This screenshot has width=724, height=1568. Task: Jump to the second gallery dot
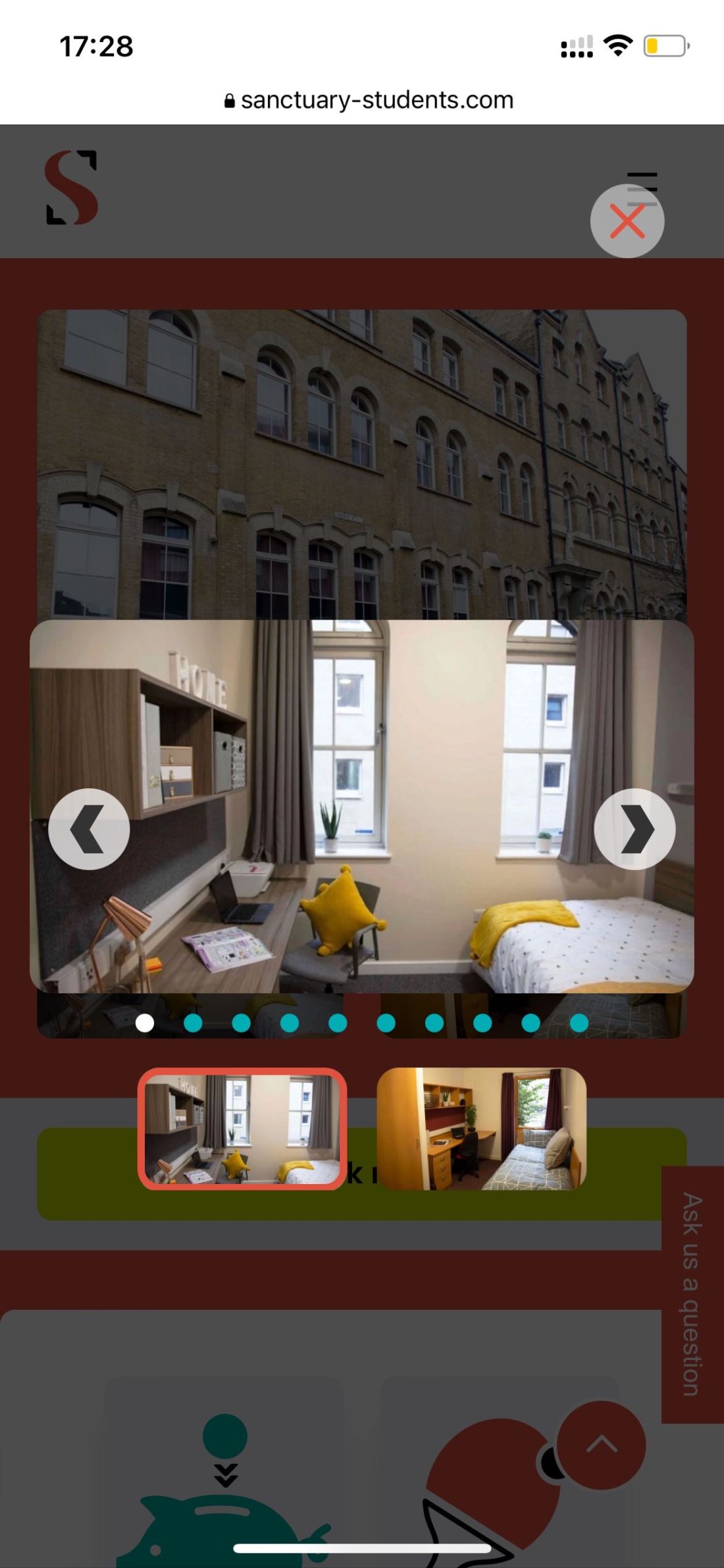(x=193, y=1023)
